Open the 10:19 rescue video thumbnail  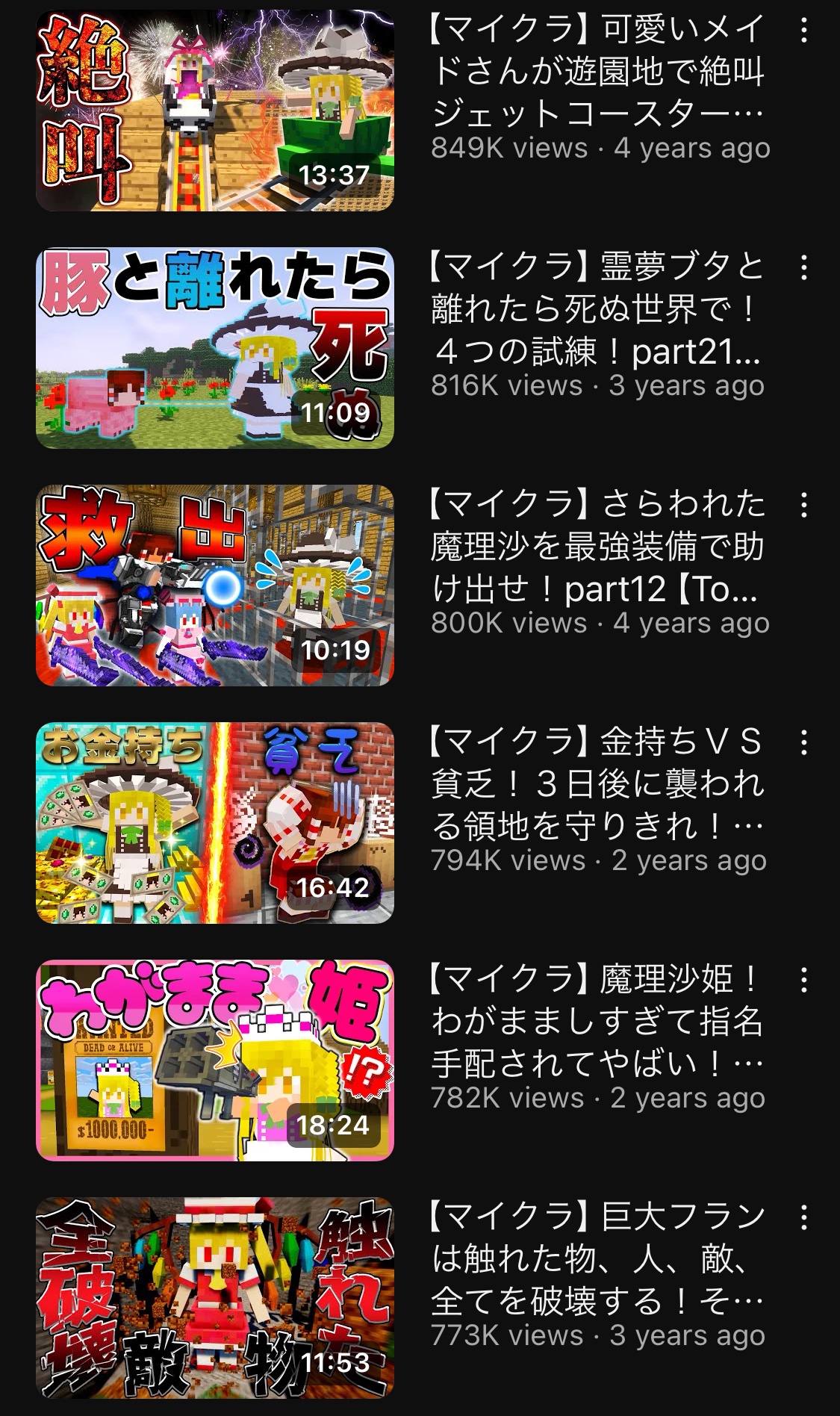coord(215,586)
